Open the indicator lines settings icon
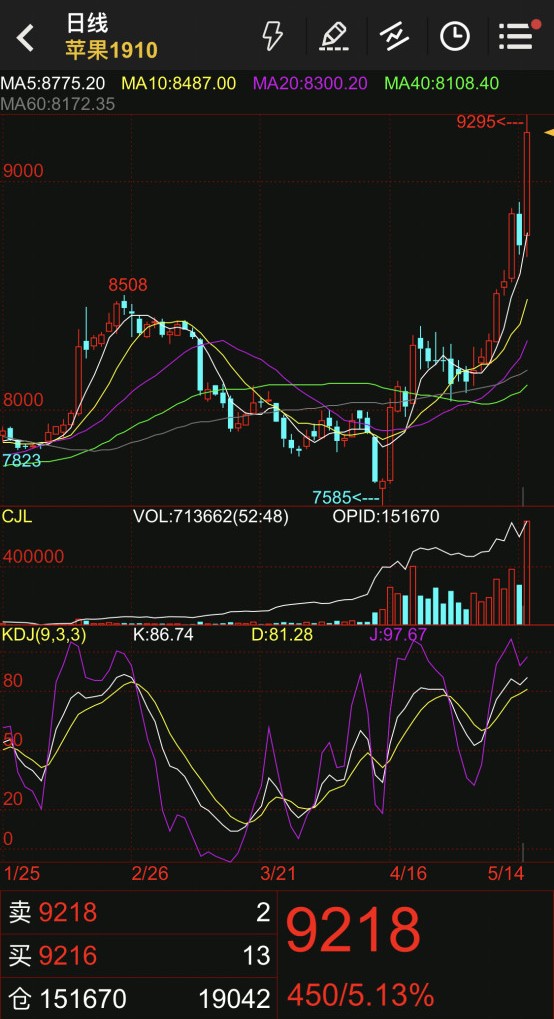The width and height of the screenshot is (554, 1019). 394,36
